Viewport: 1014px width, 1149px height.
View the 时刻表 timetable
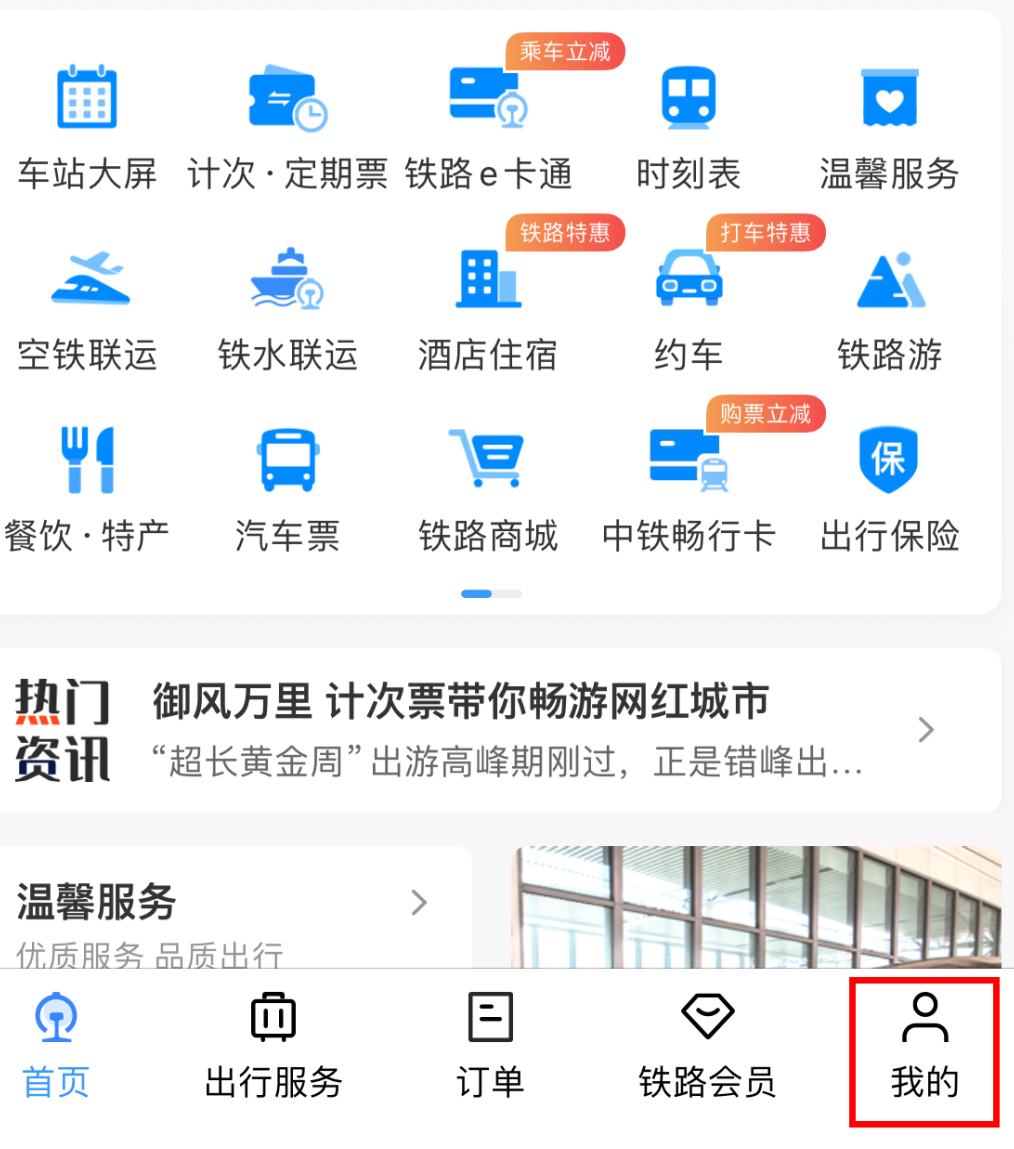688,125
